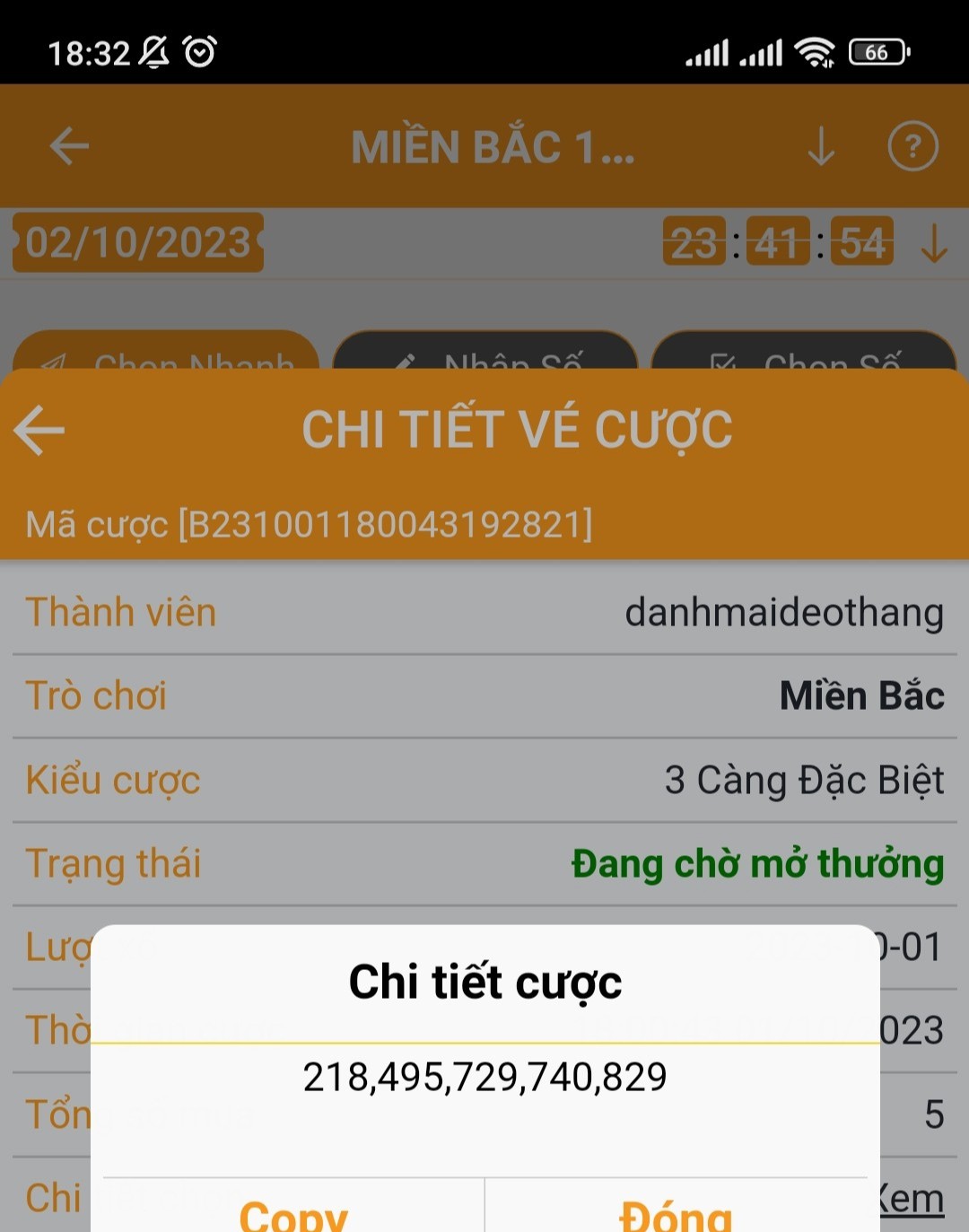The height and width of the screenshot is (1232, 969).
Task: Go back from Chi tiết vé cược
Action: [x=40, y=430]
